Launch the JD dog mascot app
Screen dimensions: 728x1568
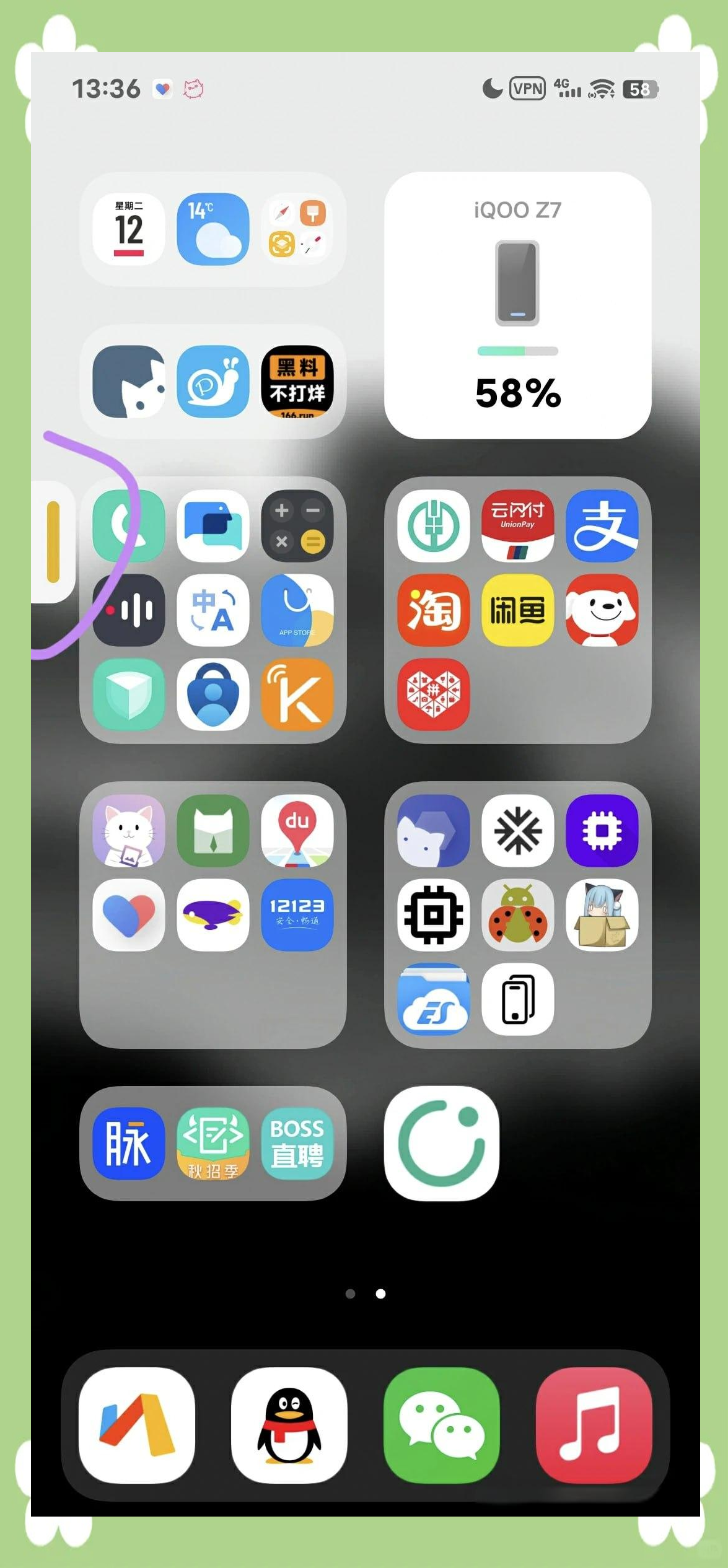[602, 610]
